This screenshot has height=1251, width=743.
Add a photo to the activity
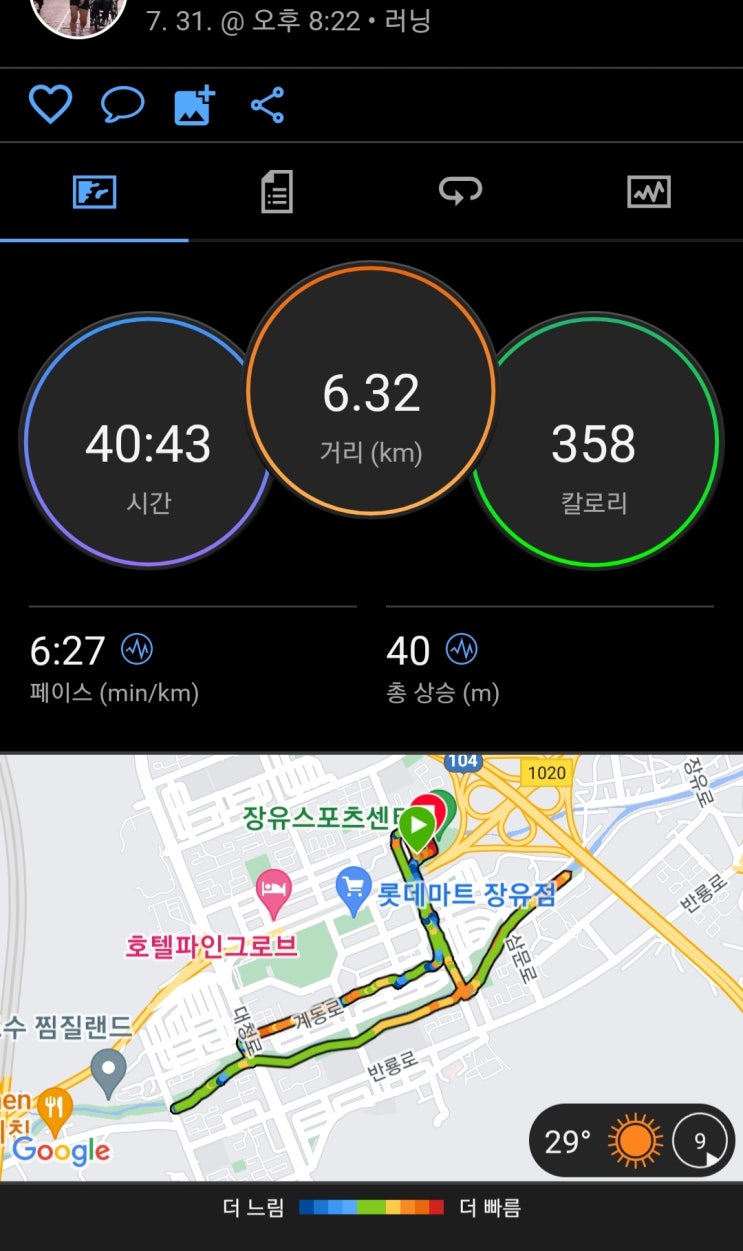(x=195, y=105)
